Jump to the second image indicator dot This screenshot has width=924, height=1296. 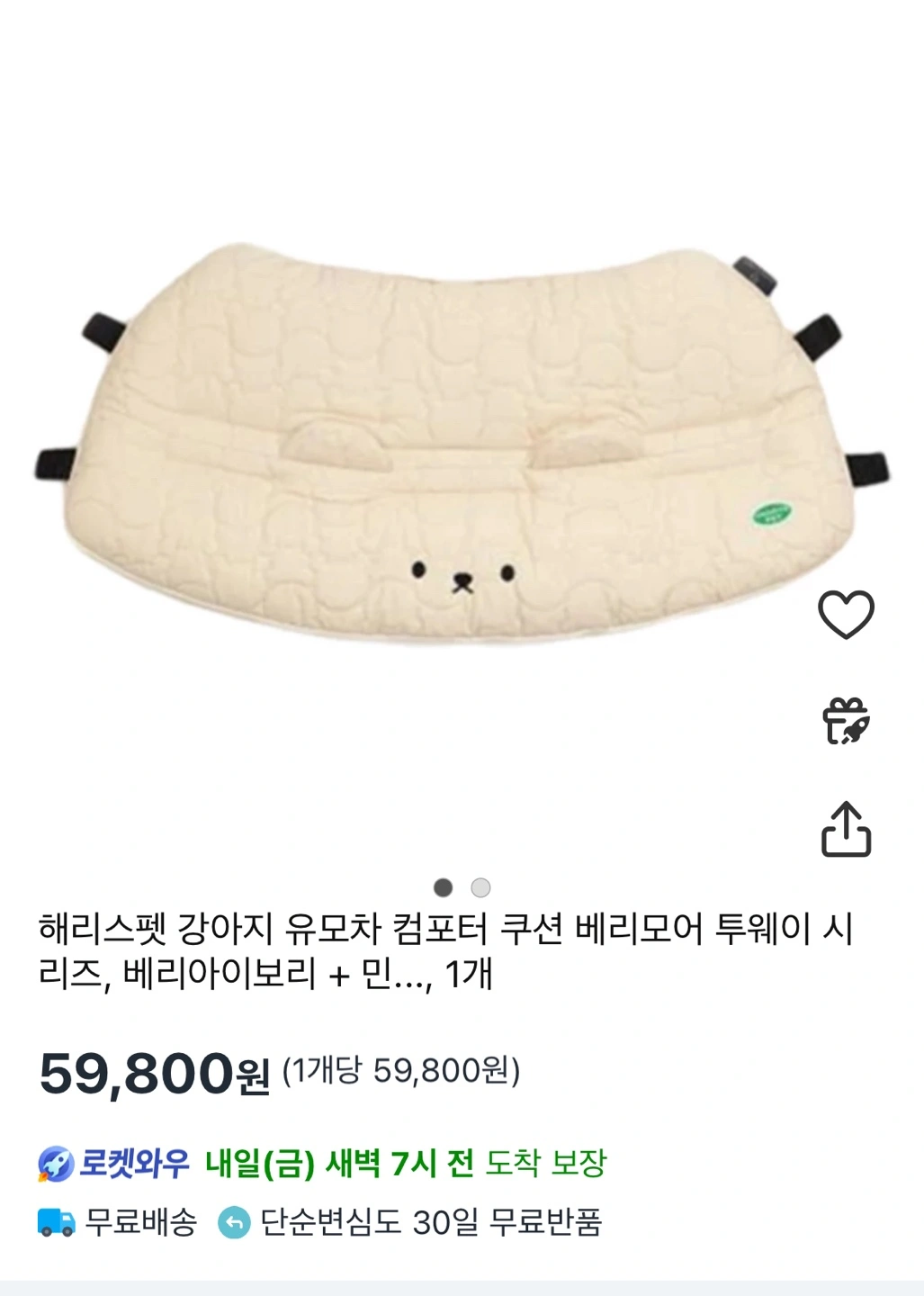coord(481,887)
